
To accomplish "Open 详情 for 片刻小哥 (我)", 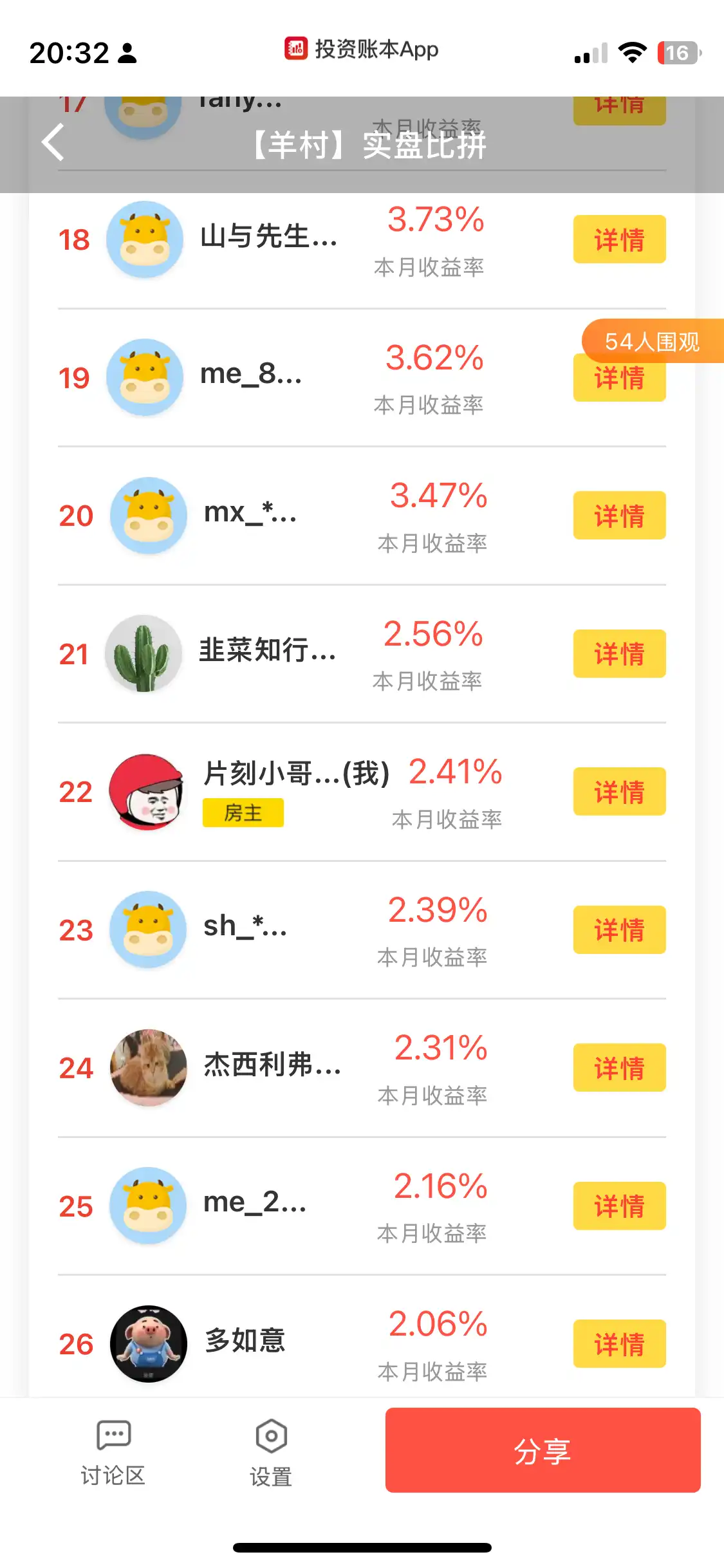I will [x=619, y=792].
